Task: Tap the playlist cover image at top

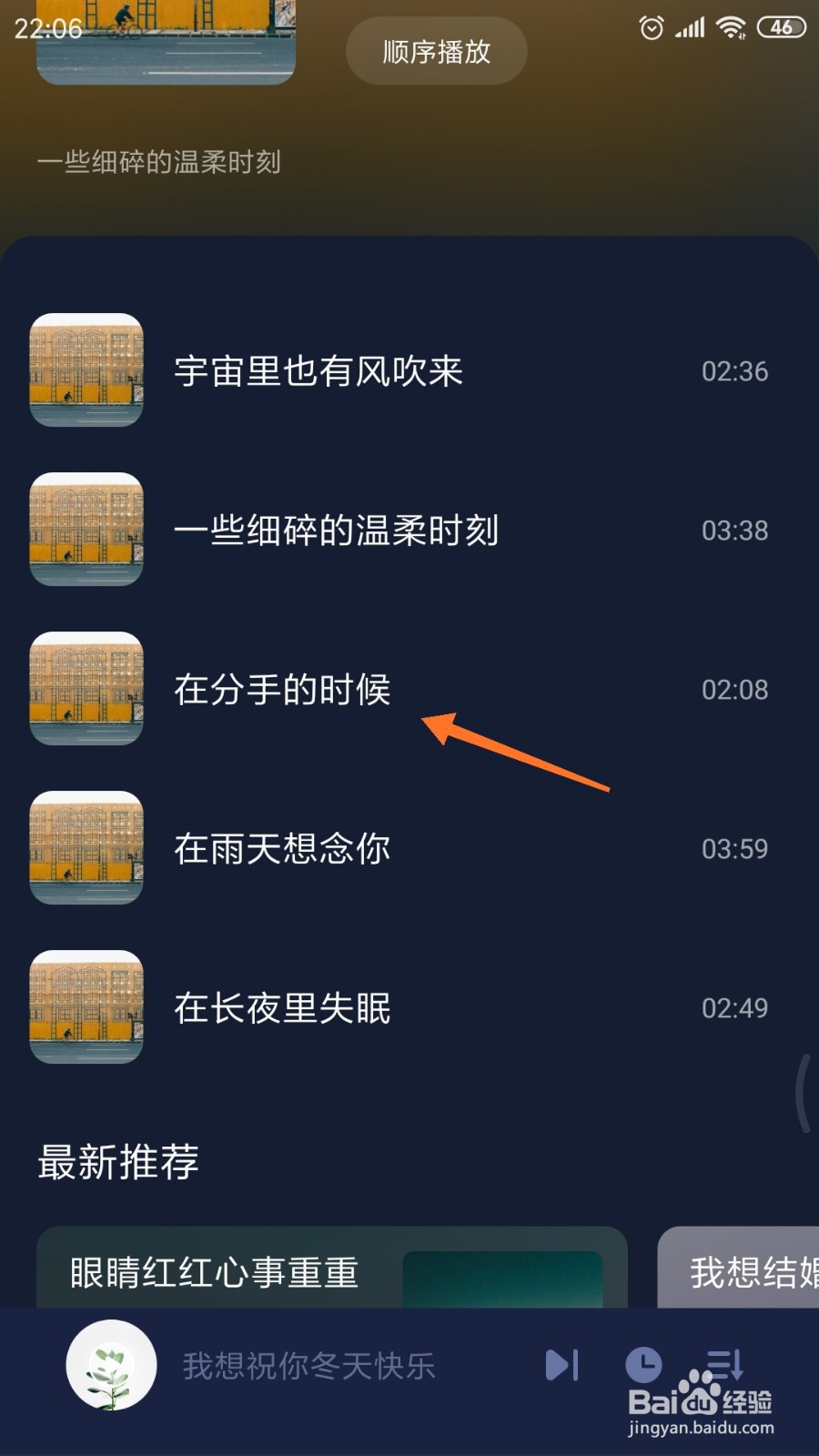Action: pos(167,41)
